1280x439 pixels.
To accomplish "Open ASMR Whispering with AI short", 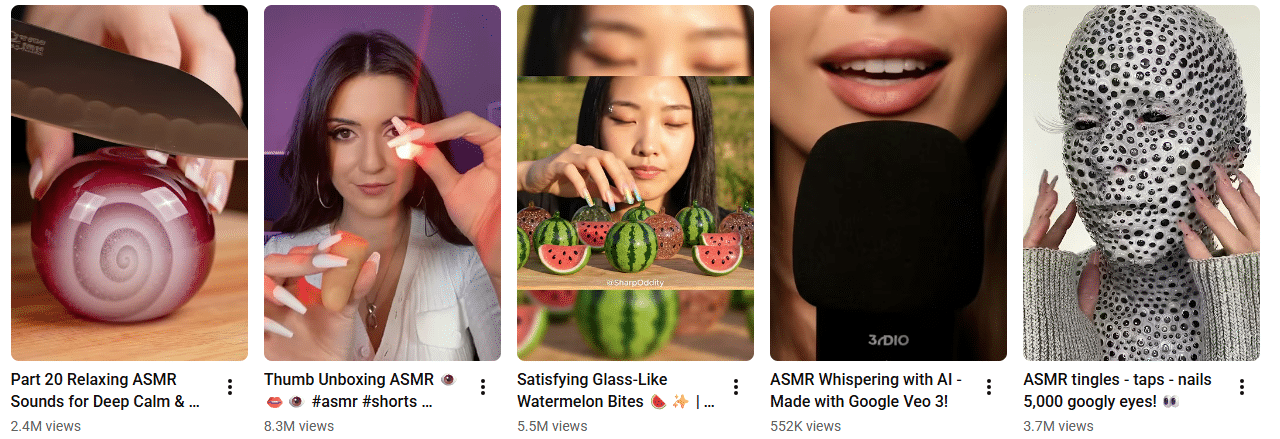I will (x=888, y=183).
